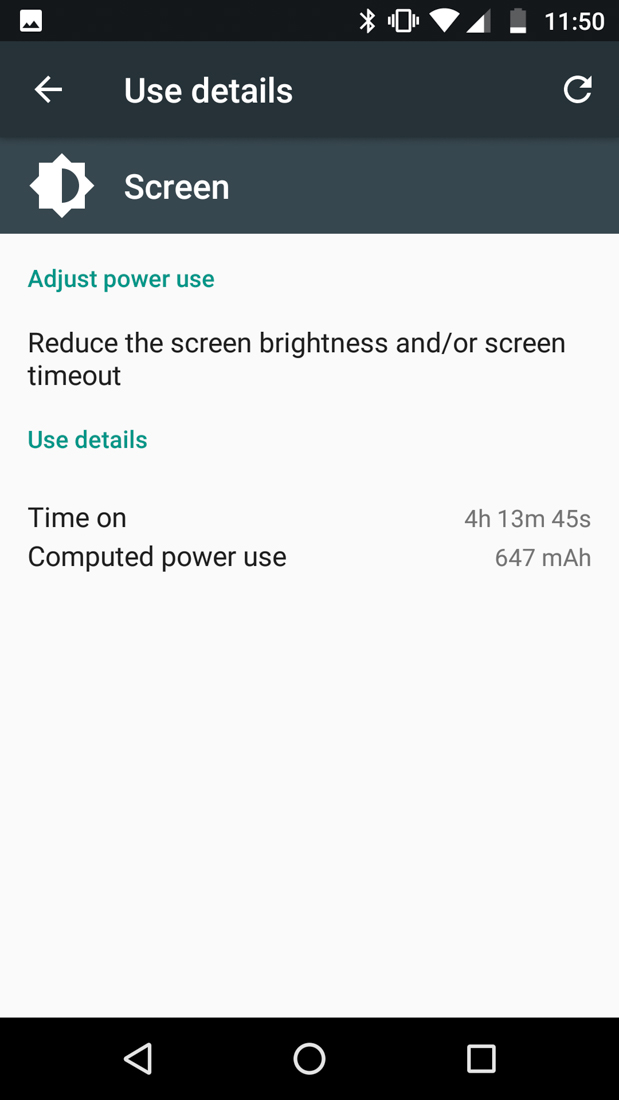Go to the home screen
619x1100 pixels.
click(x=309, y=1058)
